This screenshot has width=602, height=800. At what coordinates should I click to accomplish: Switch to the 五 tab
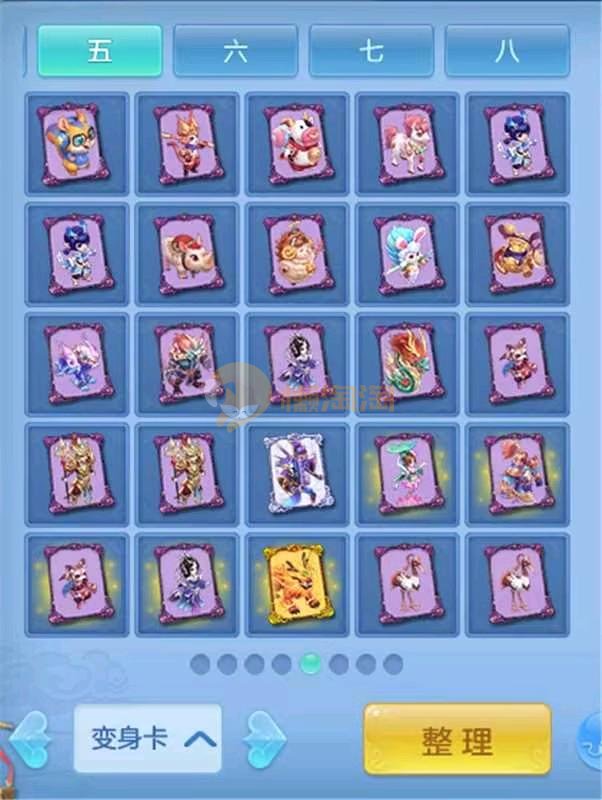point(99,51)
